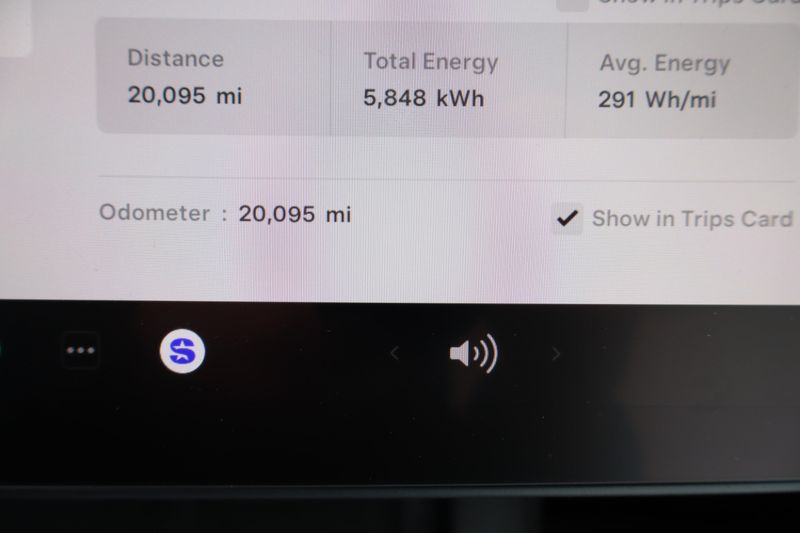Viewport: 800px width, 533px height.
Task: Uncheck the Show in Trips Card checkbox
Action: [x=568, y=219]
